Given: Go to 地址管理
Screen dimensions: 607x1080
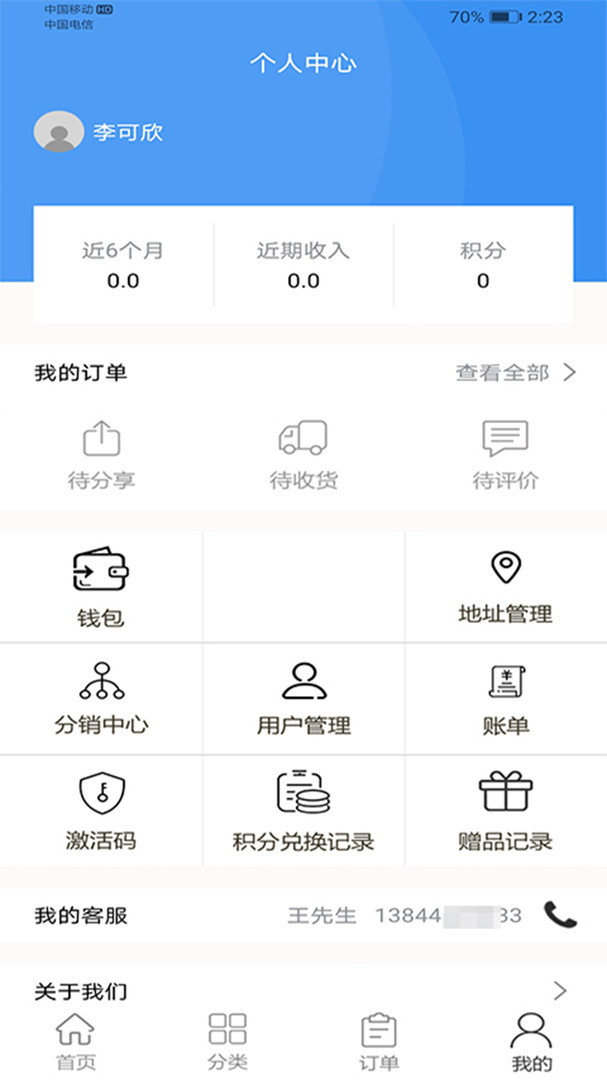Looking at the screenshot, I should [x=505, y=587].
